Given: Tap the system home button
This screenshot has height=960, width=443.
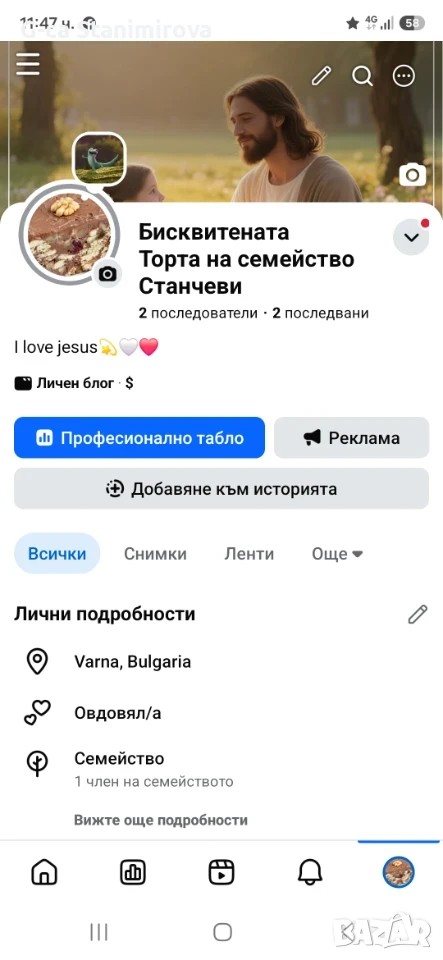Looking at the screenshot, I should [x=222, y=932].
